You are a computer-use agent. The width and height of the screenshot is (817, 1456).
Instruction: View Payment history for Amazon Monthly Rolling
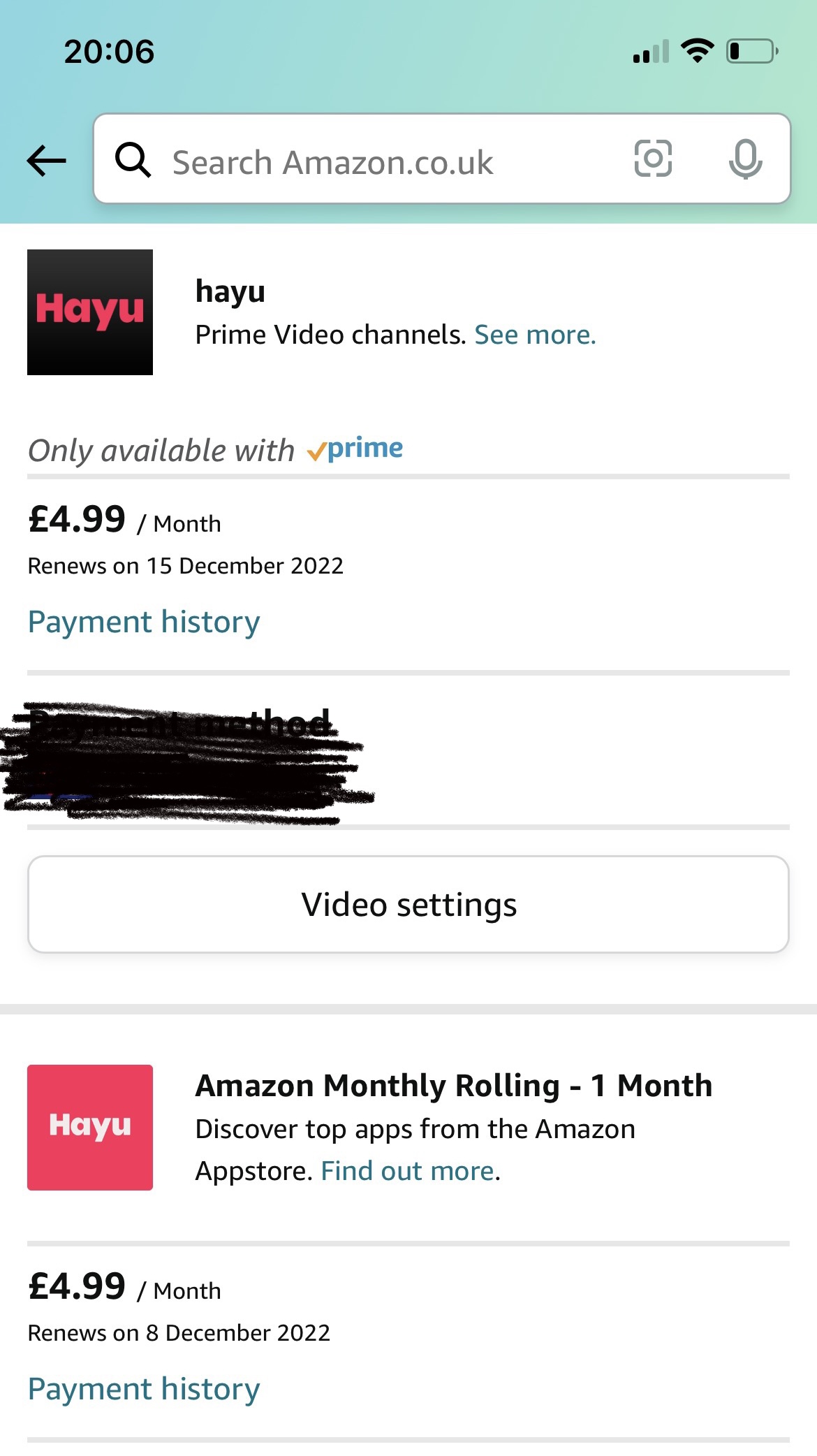pyautogui.click(x=144, y=1389)
